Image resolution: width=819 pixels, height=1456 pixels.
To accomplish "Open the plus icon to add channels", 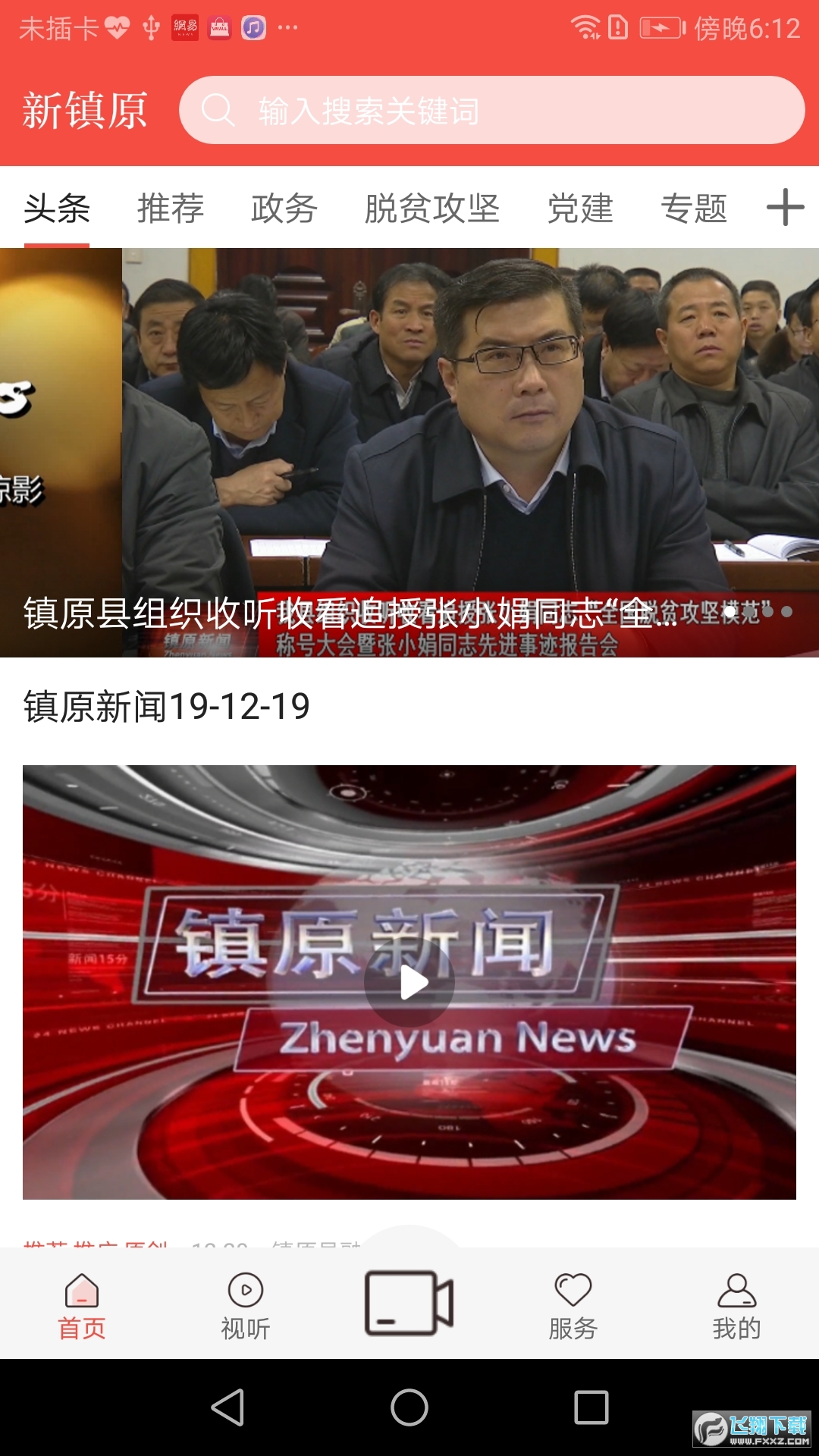I will pyautogui.click(x=785, y=207).
